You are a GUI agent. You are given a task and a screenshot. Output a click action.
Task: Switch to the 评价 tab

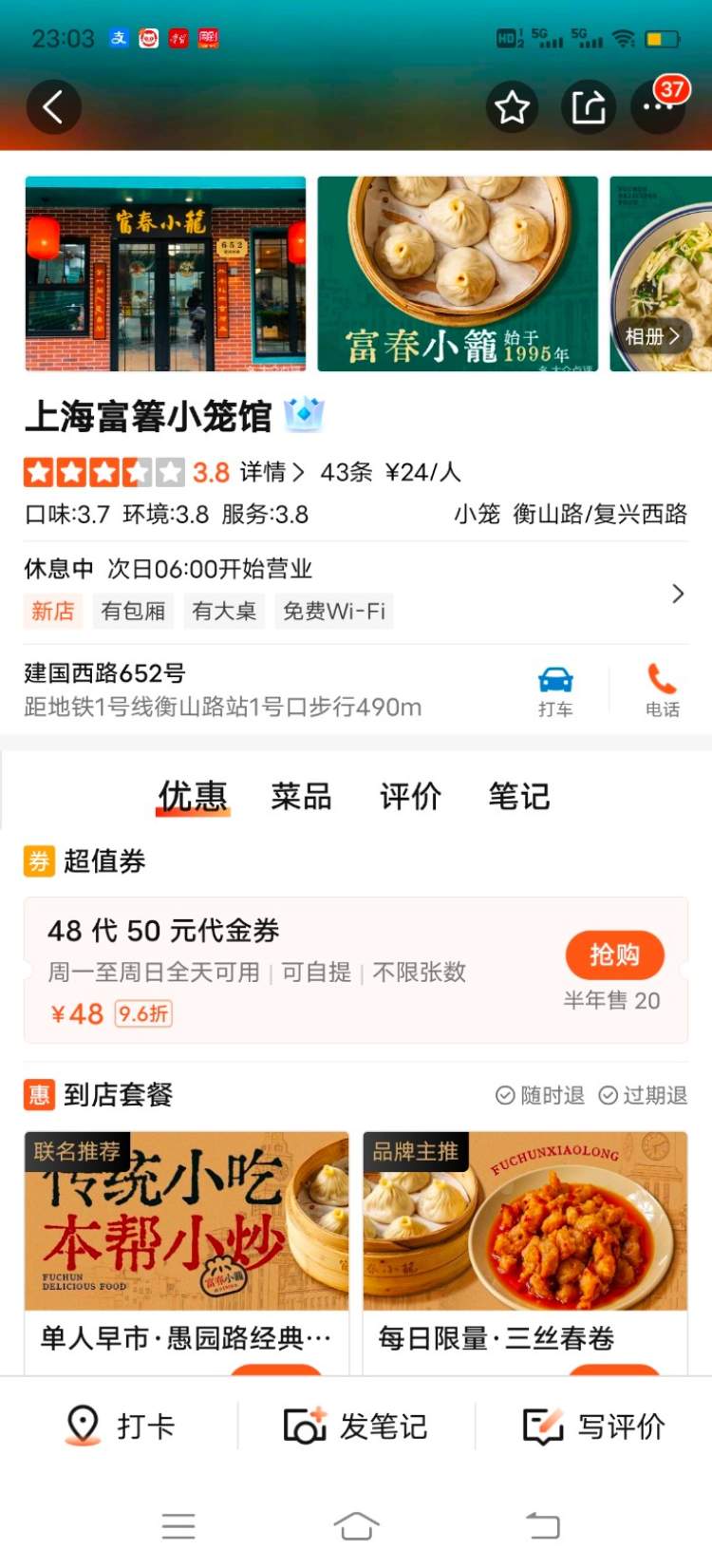410,796
